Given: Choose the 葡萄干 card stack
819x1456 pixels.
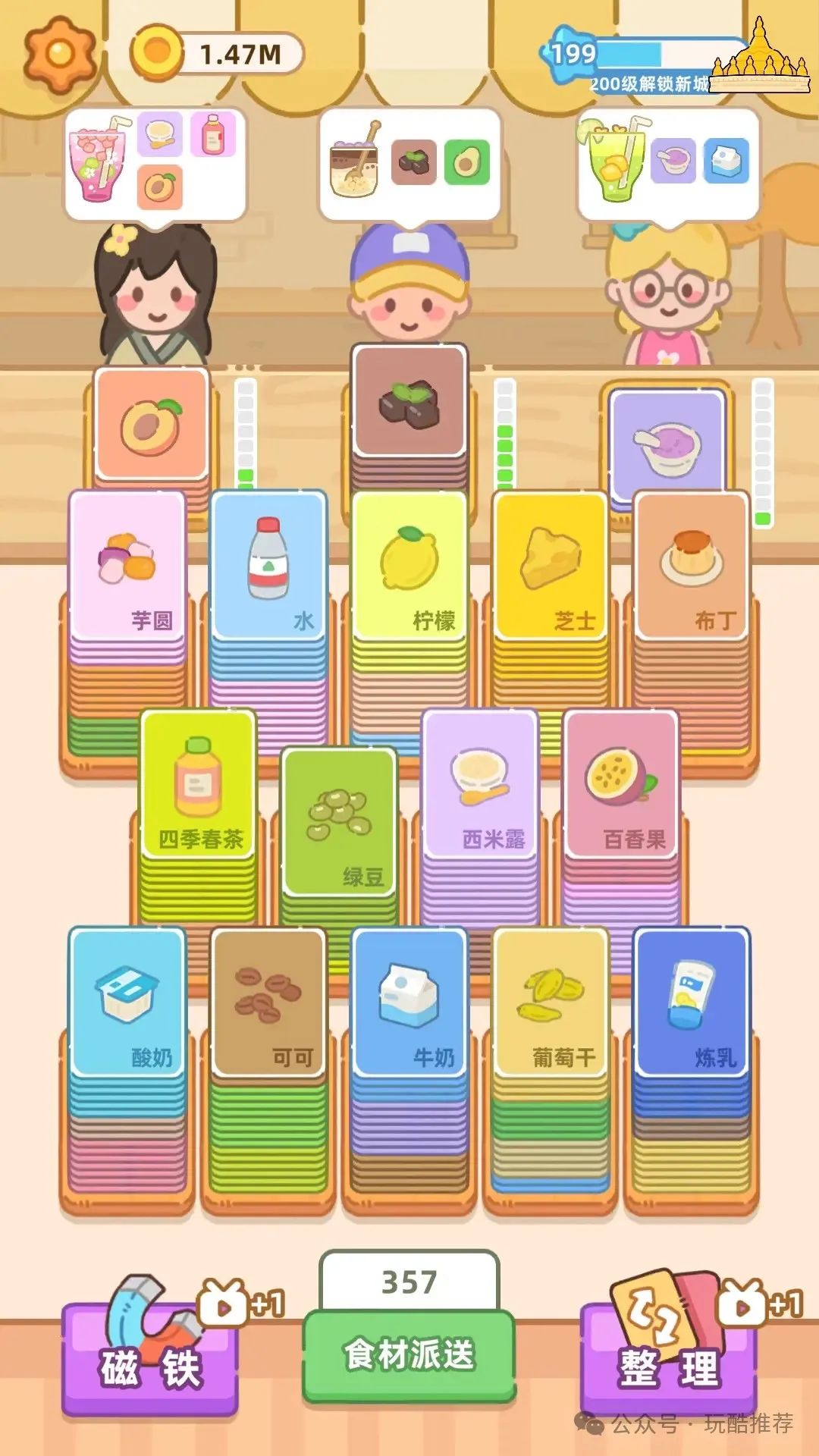Looking at the screenshot, I should coord(551,1002).
